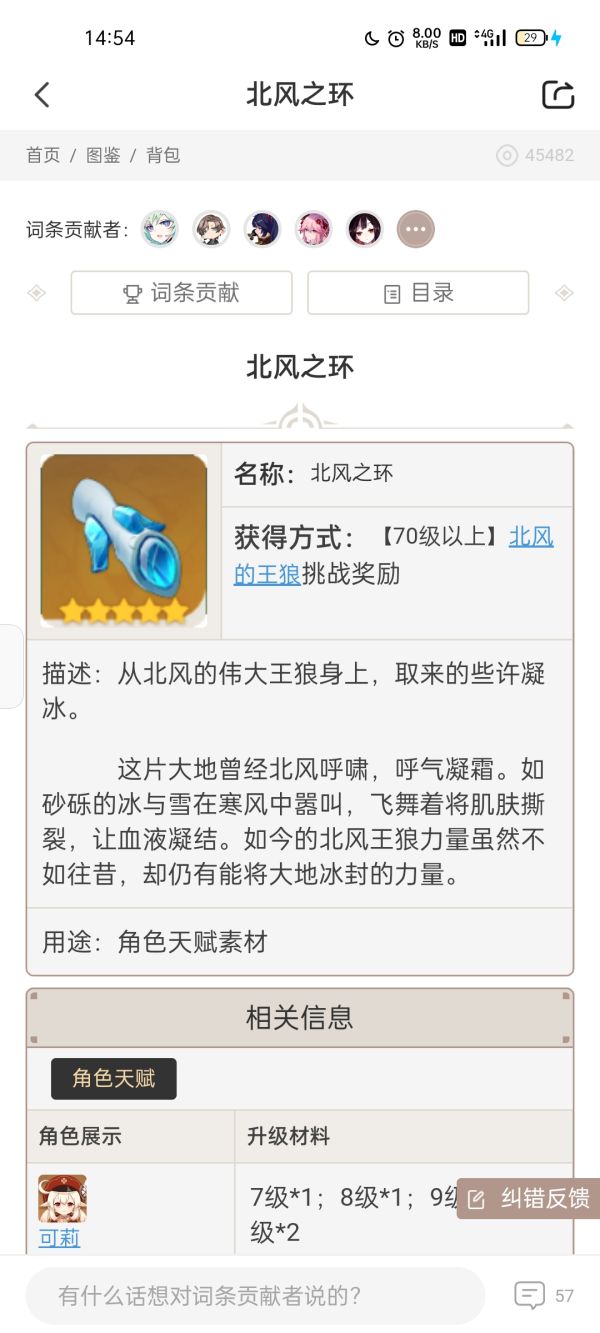Open the 可莉 character link
The image size is (600, 1333).
coord(59,1238)
